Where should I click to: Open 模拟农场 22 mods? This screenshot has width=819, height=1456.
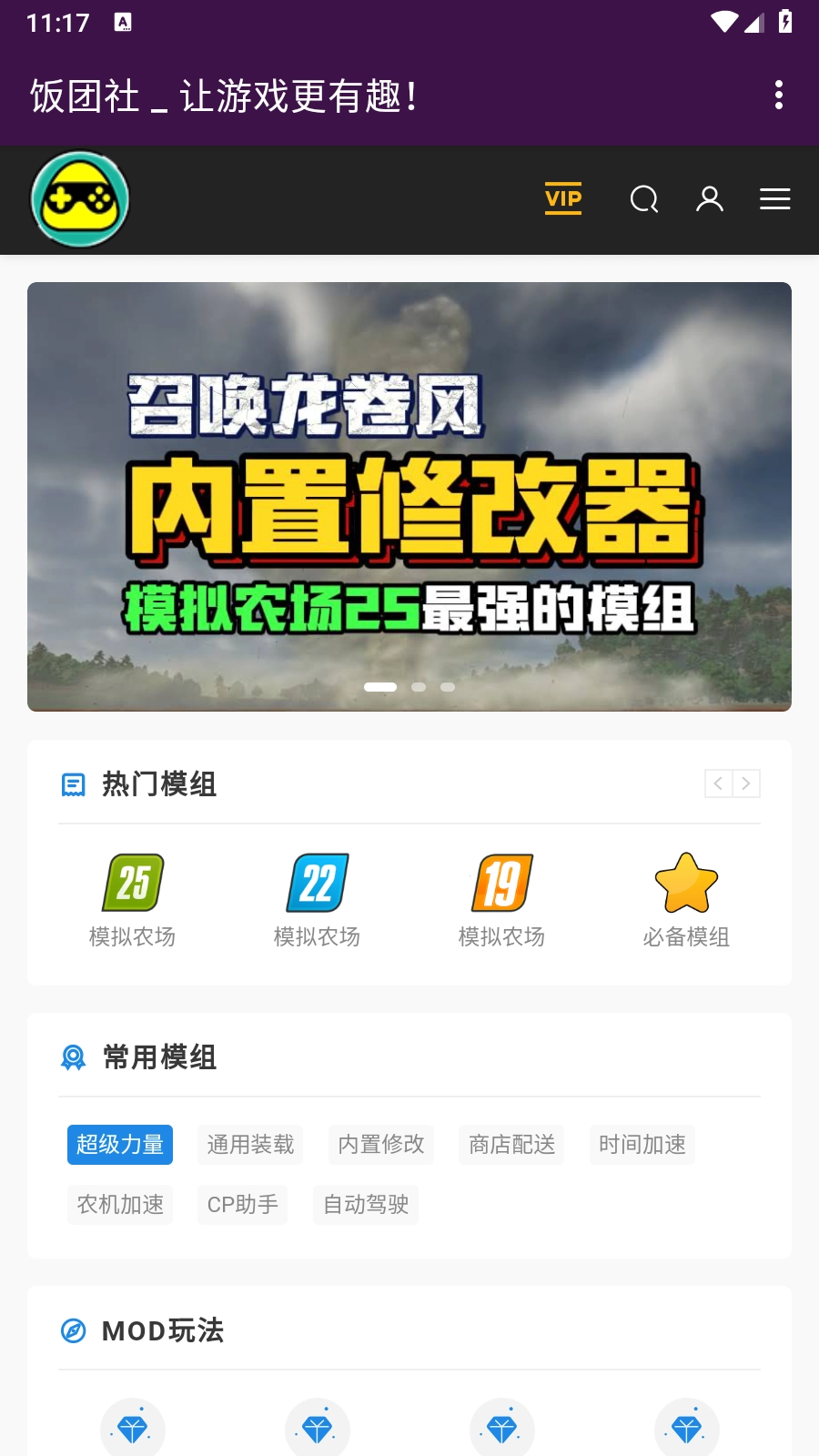pyautogui.click(x=317, y=899)
